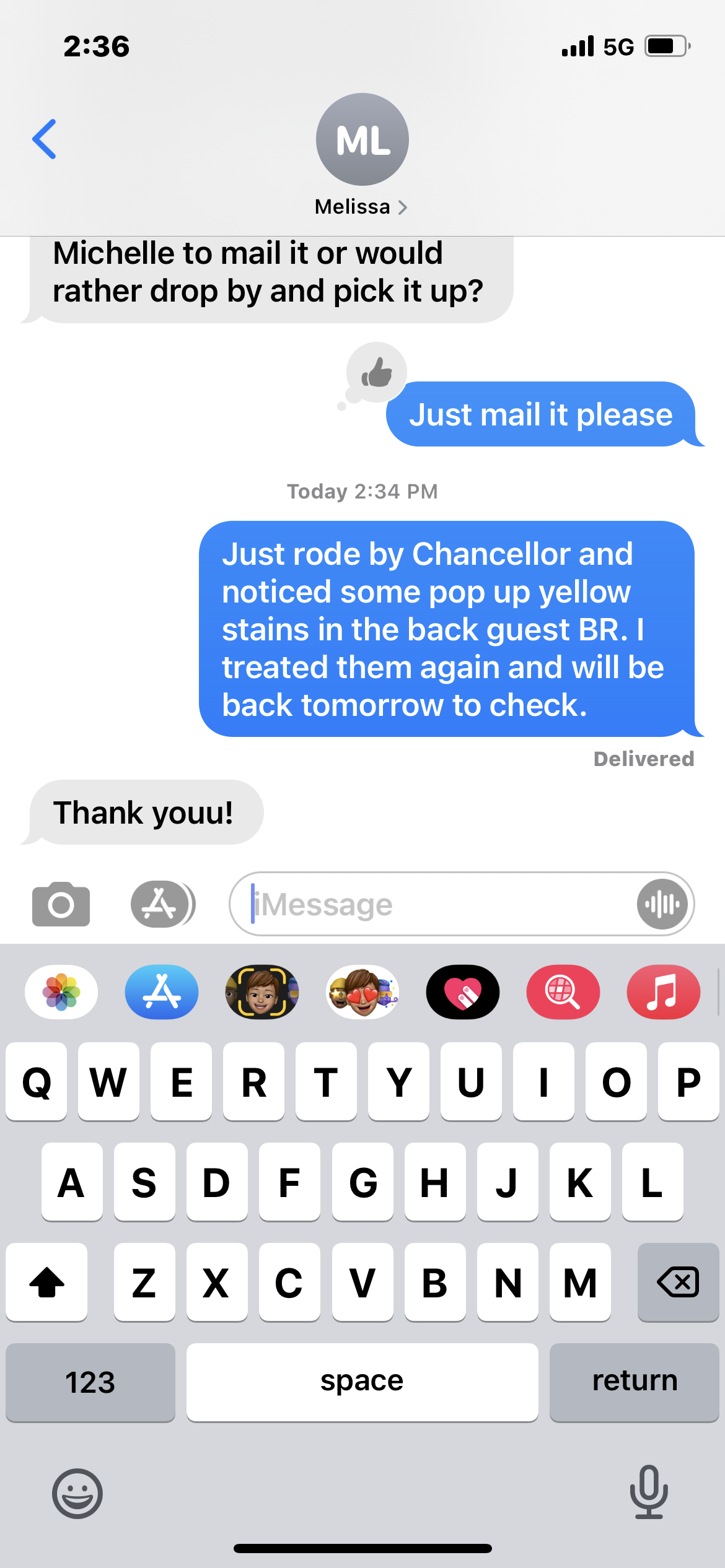This screenshot has width=725, height=1568.
Task: Open the camera to attach a photo
Action: click(61, 904)
